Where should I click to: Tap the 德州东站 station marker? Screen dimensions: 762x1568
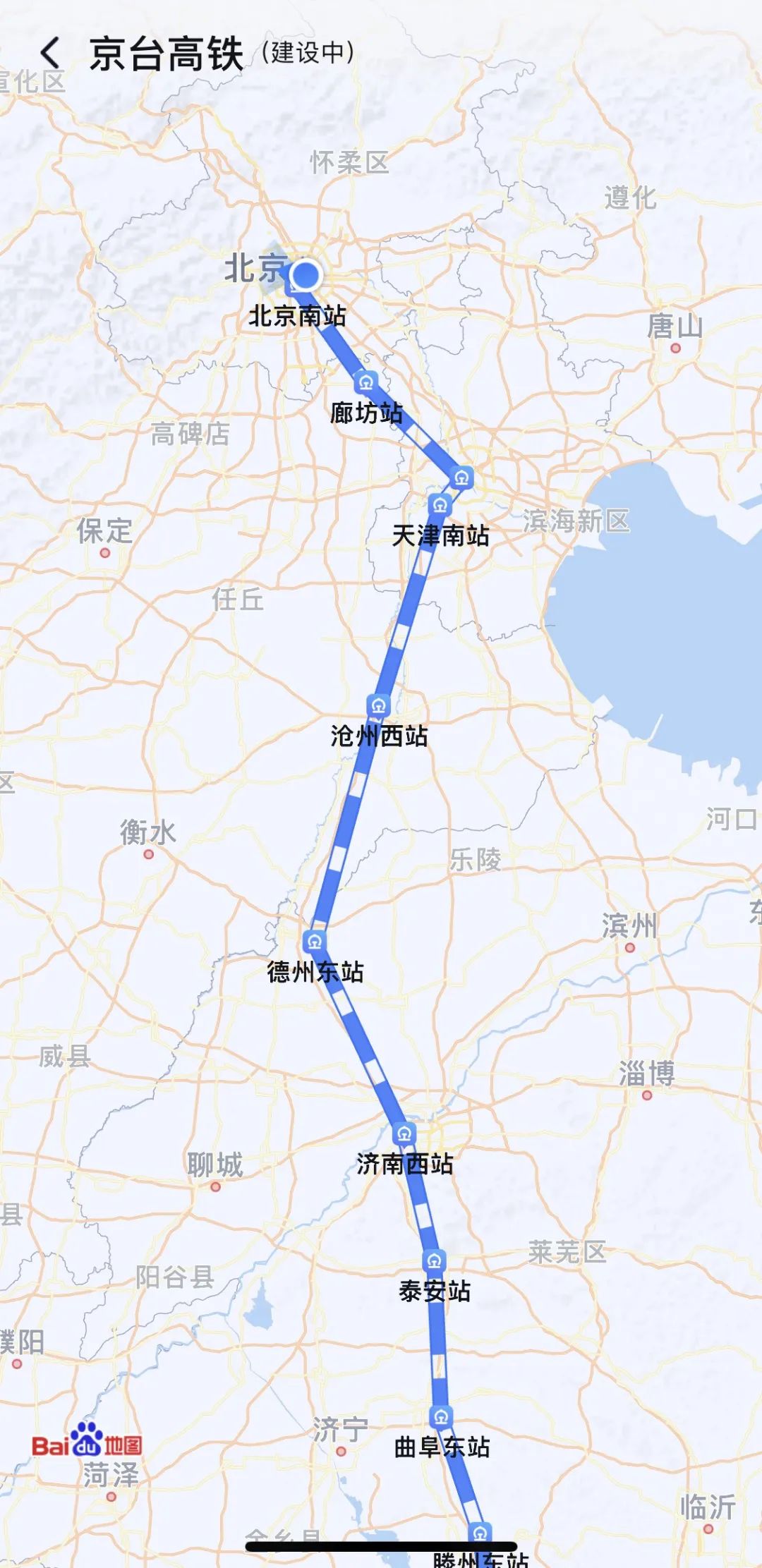tap(314, 942)
